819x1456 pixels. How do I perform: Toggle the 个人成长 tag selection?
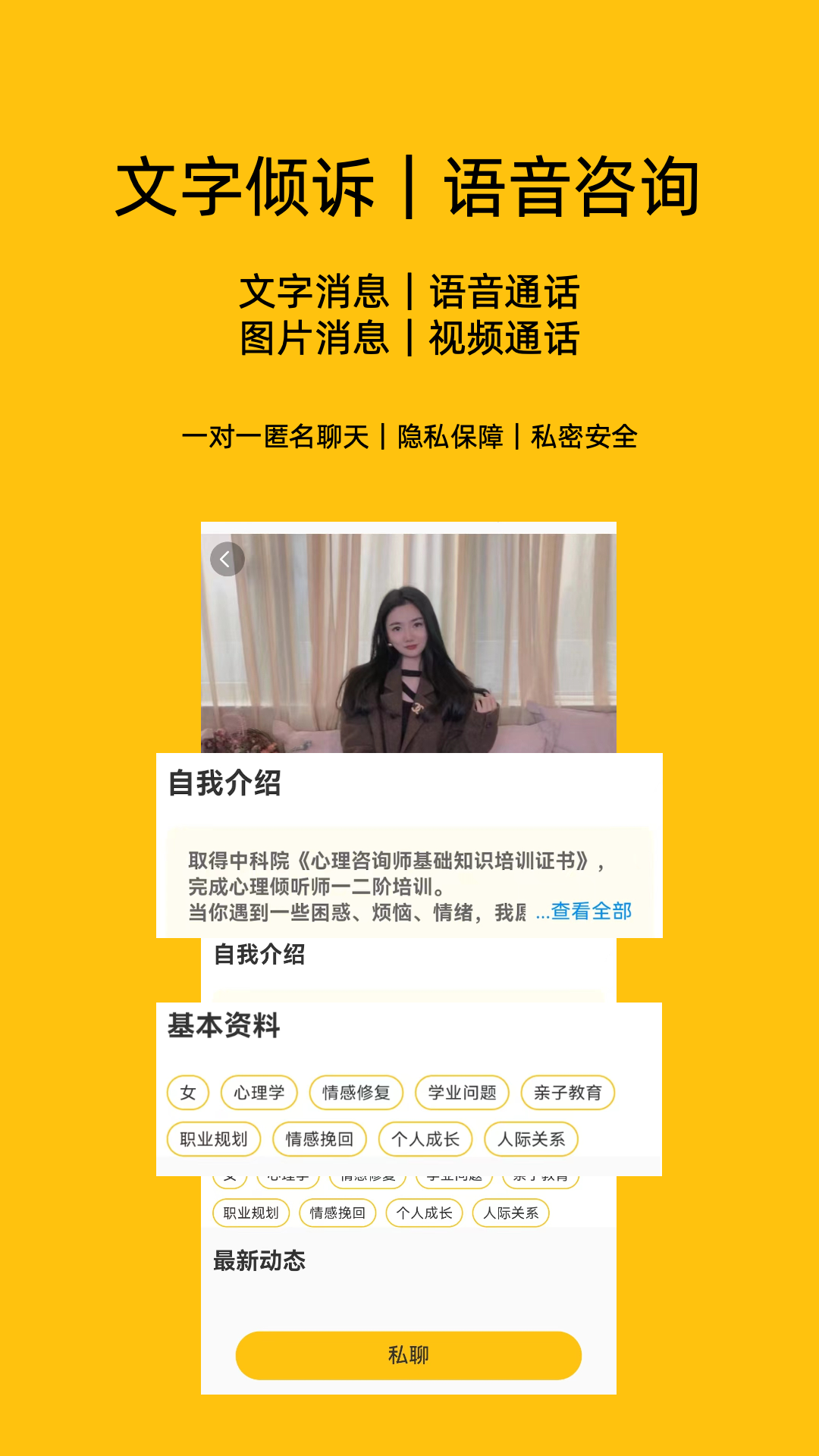[x=426, y=1139]
